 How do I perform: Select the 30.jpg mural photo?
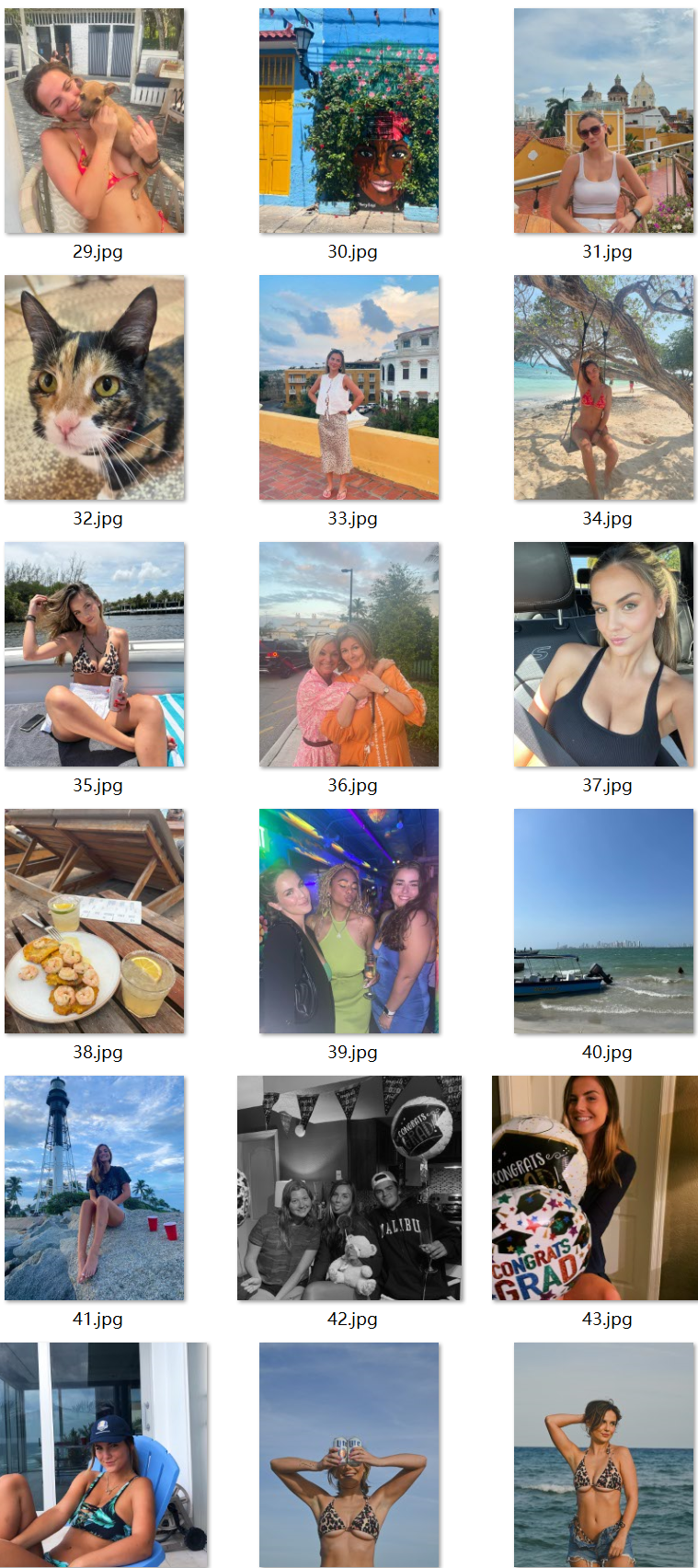[x=349, y=121]
